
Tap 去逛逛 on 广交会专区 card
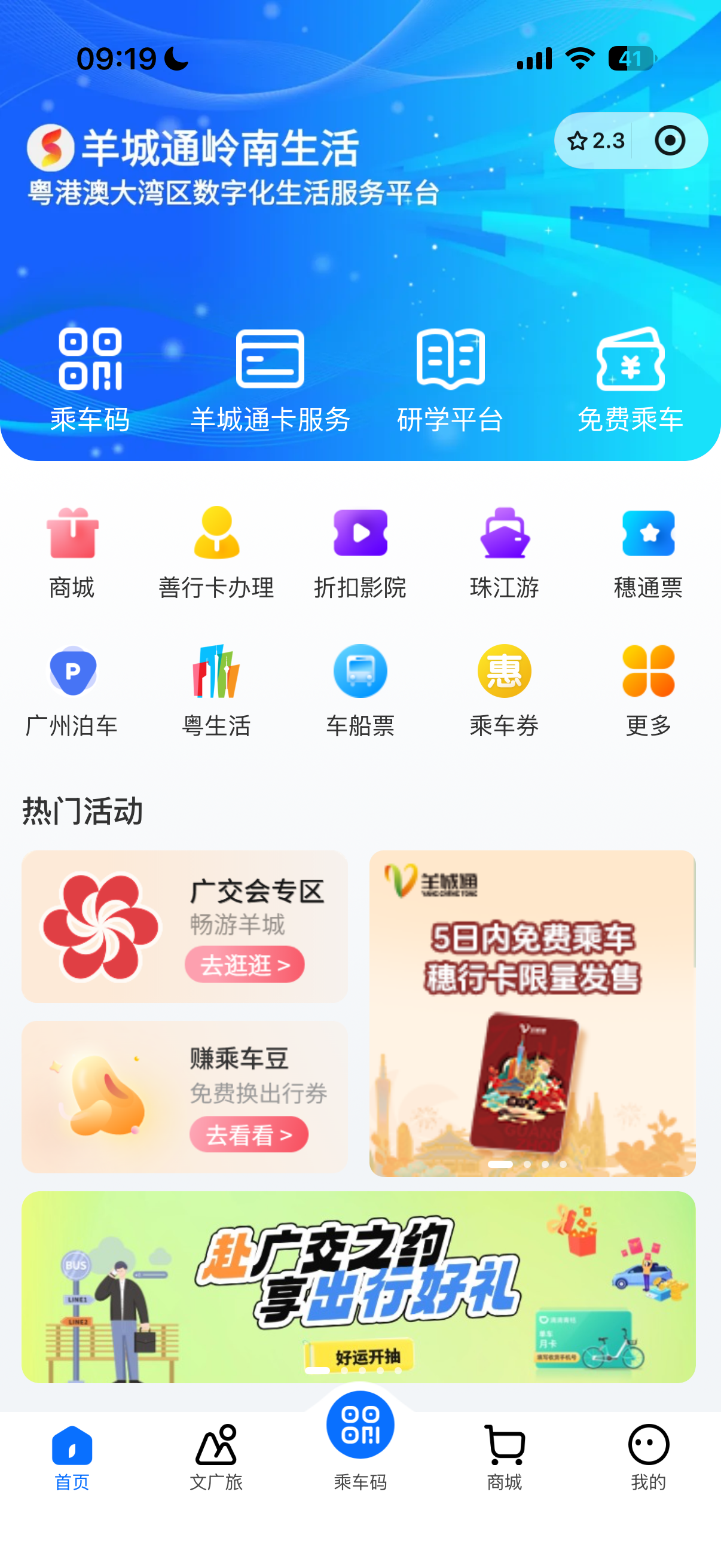click(245, 964)
